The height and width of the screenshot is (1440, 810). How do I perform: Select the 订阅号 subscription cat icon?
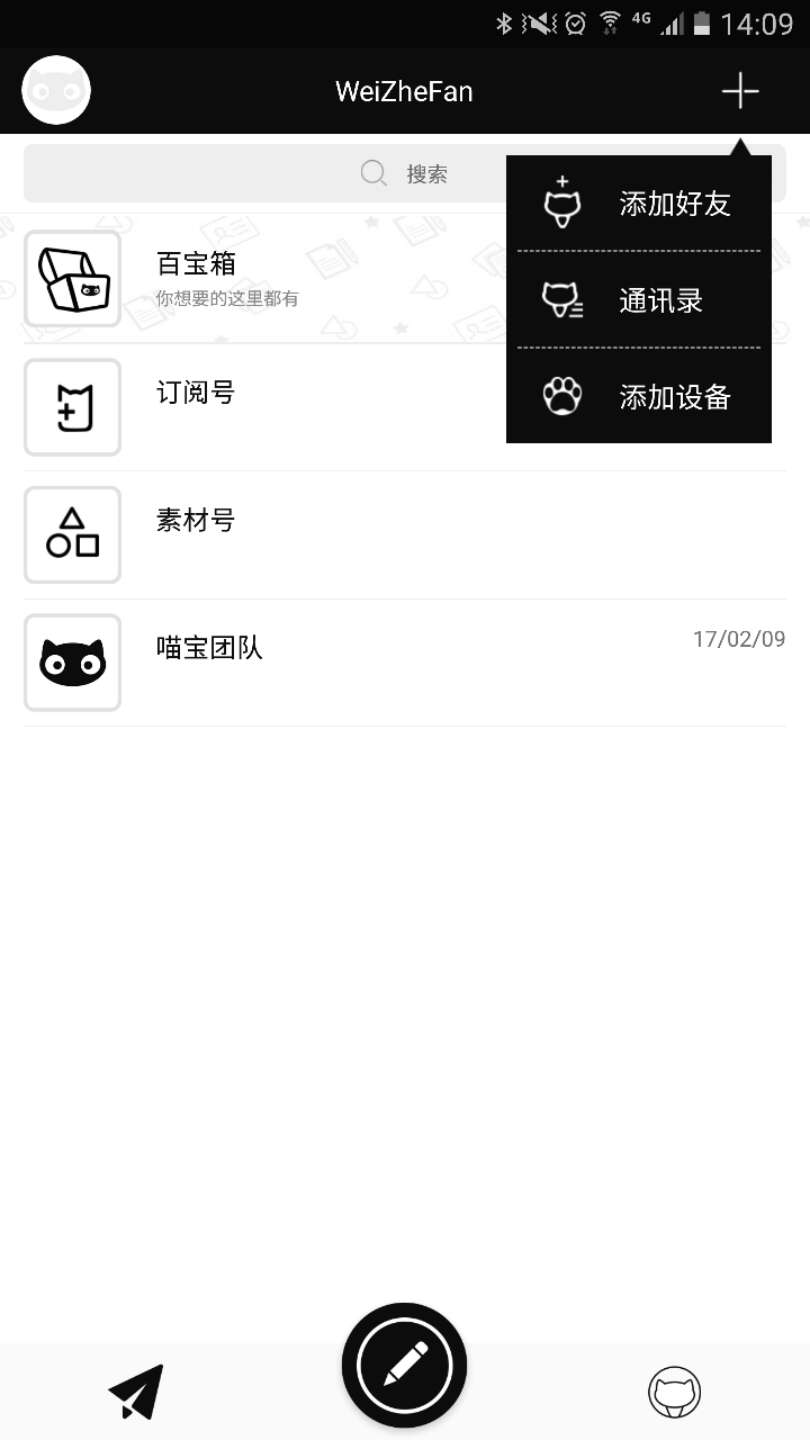[72, 407]
